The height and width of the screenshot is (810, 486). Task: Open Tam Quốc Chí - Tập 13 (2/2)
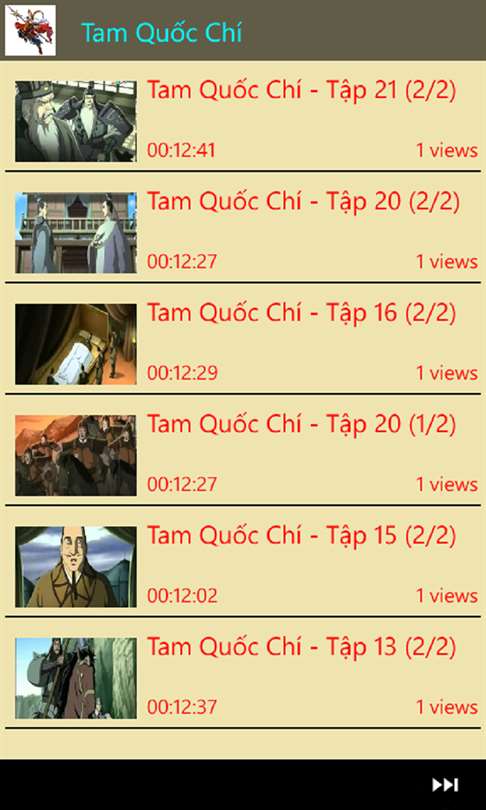point(243,678)
